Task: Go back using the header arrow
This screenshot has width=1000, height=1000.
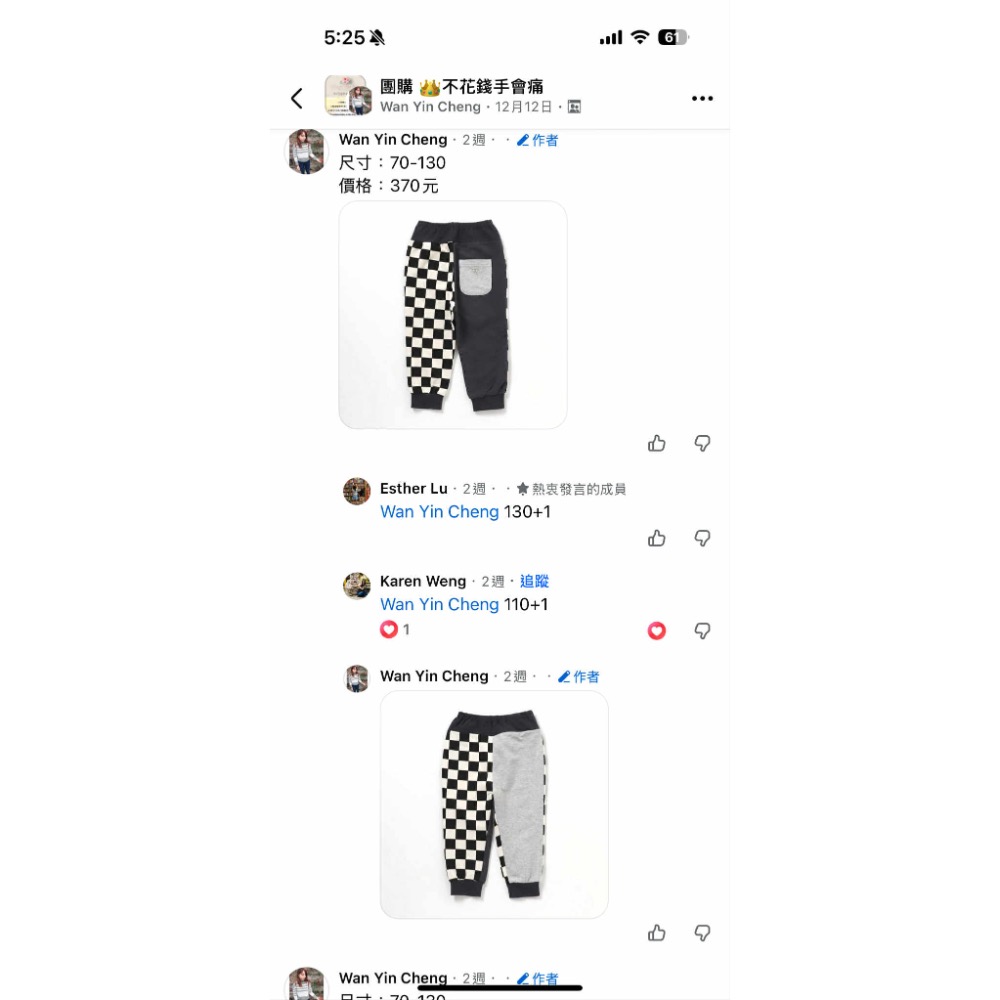Action: pos(296,98)
